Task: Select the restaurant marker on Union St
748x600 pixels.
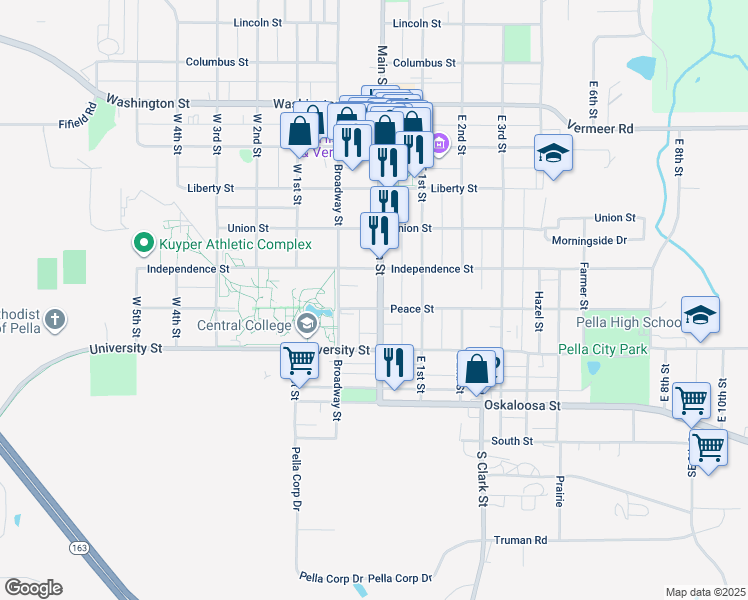Action: pyautogui.click(x=380, y=231)
